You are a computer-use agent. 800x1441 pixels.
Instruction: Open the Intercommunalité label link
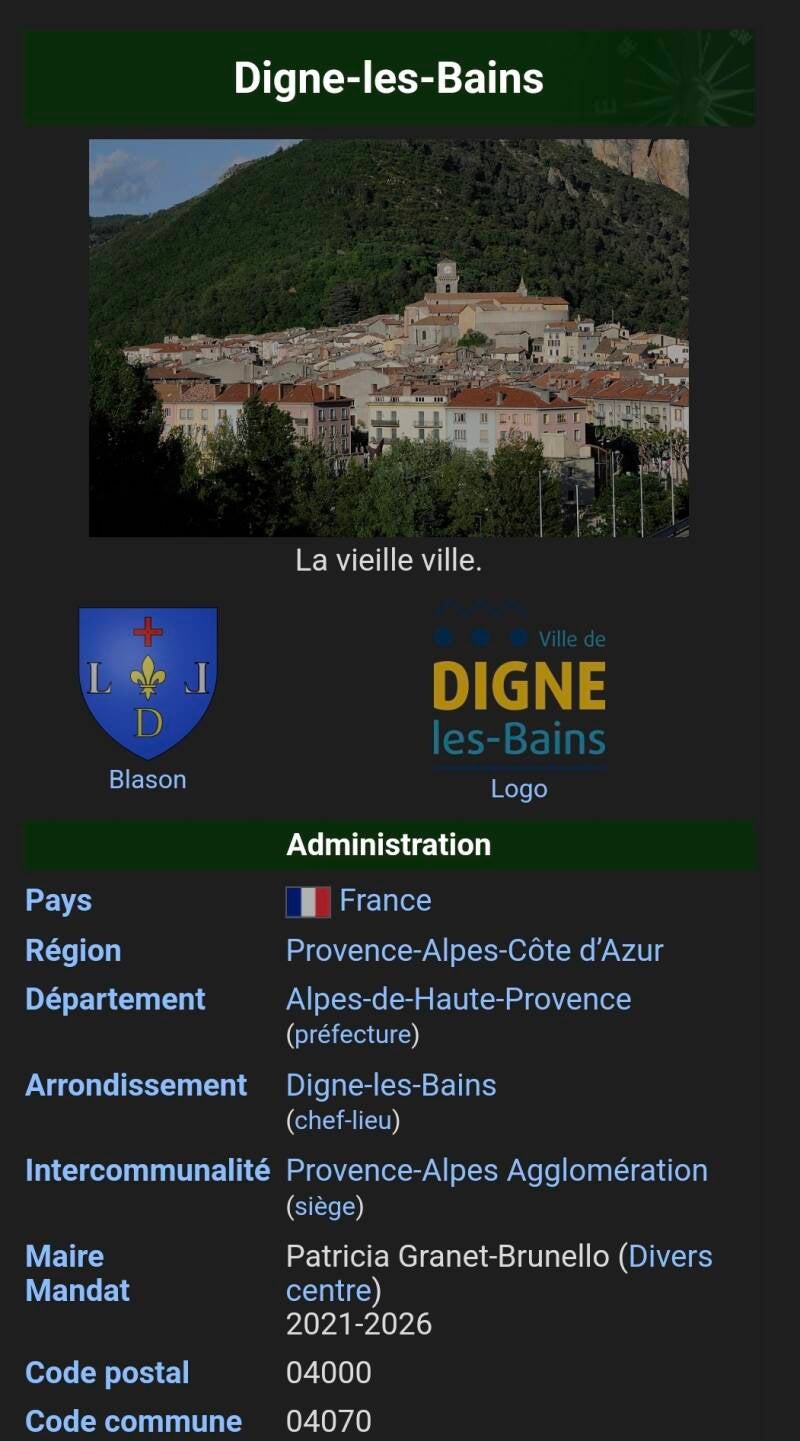(147, 1170)
